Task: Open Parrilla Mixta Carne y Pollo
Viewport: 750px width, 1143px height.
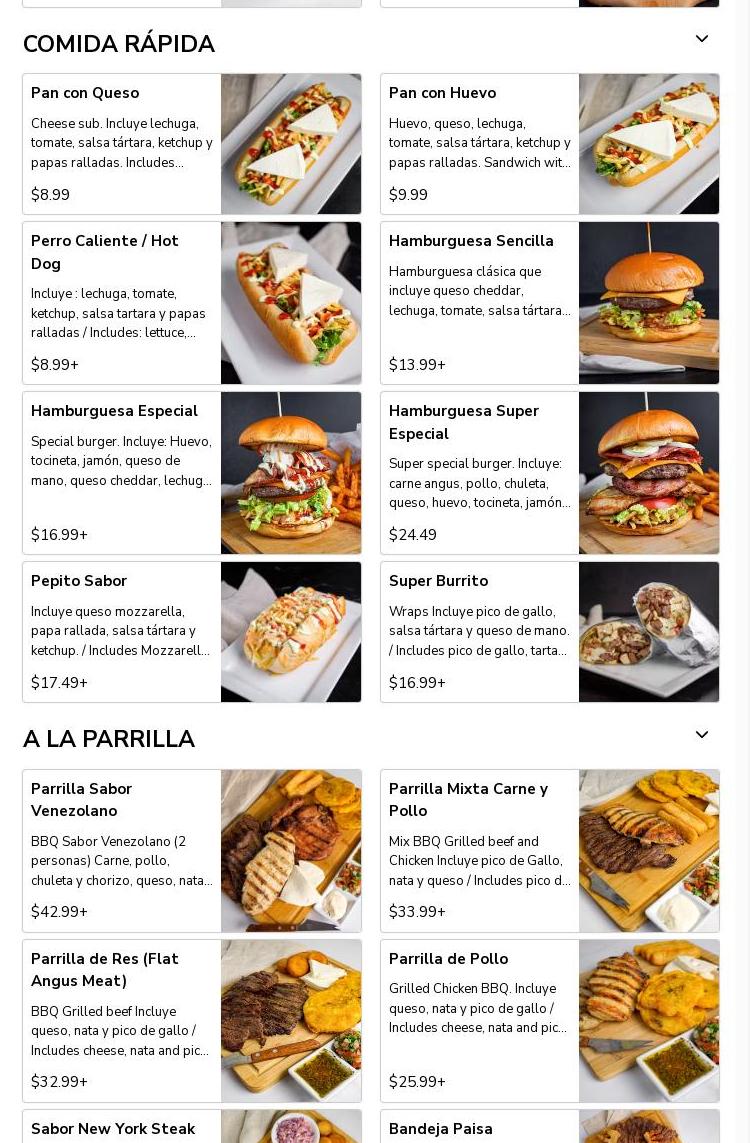Action: click(x=549, y=851)
